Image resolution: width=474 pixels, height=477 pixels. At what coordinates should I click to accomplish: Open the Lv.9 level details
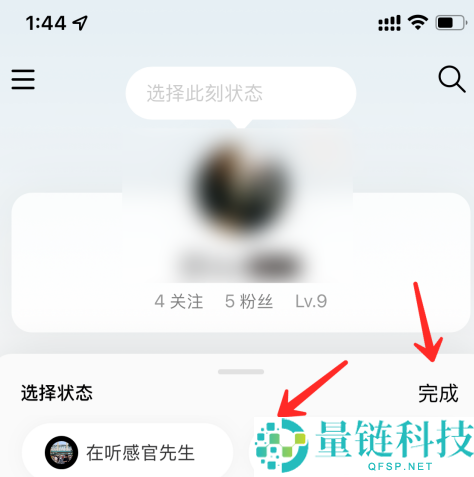point(311,301)
